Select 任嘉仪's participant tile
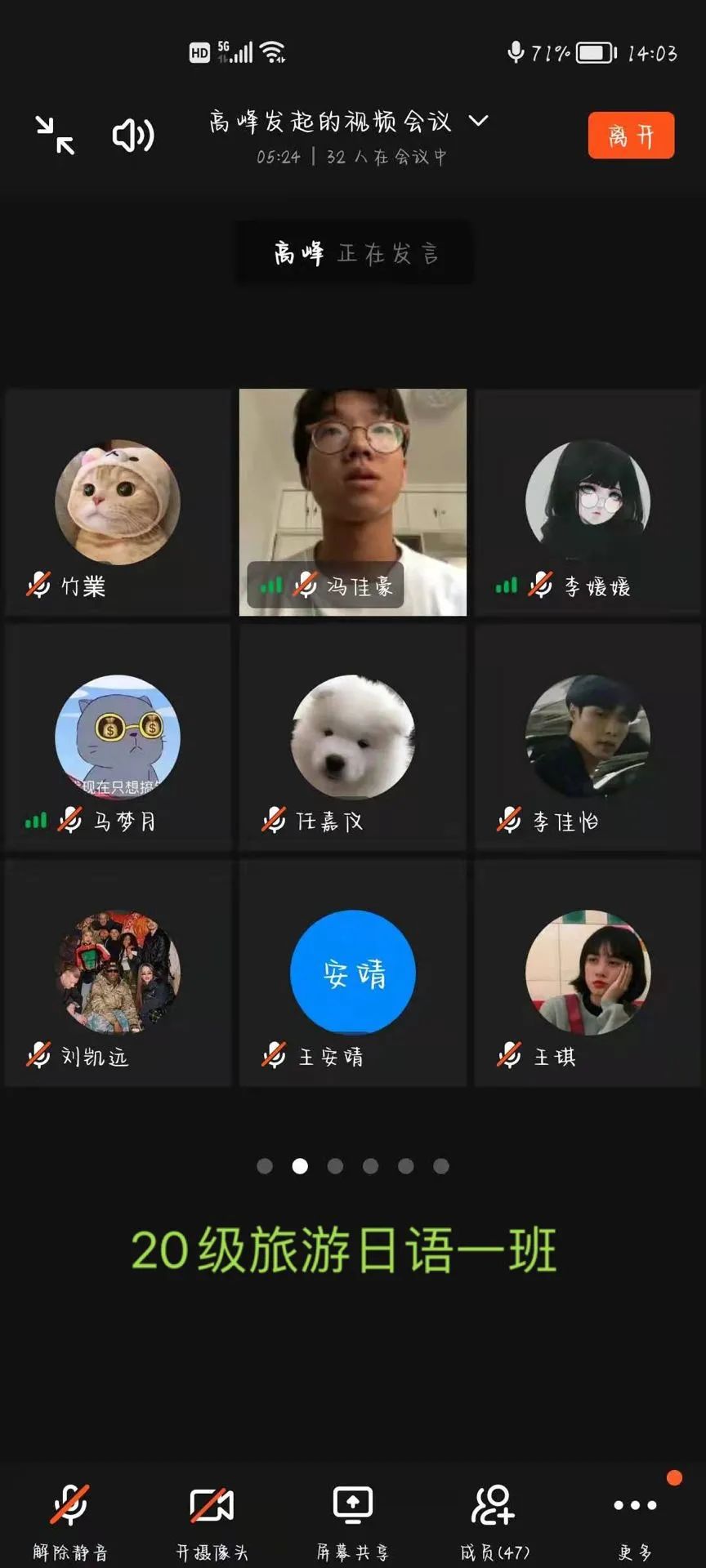 point(352,737)
